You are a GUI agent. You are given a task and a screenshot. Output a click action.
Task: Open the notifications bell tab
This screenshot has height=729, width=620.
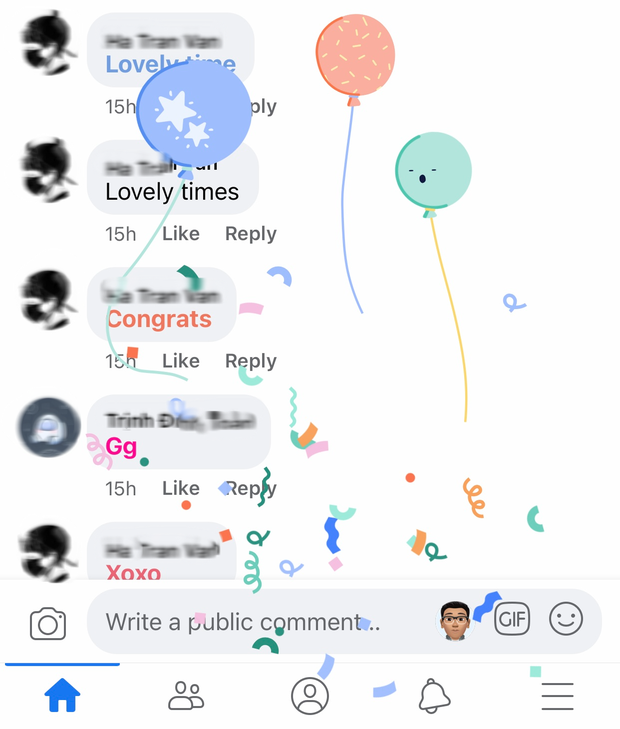434,695
